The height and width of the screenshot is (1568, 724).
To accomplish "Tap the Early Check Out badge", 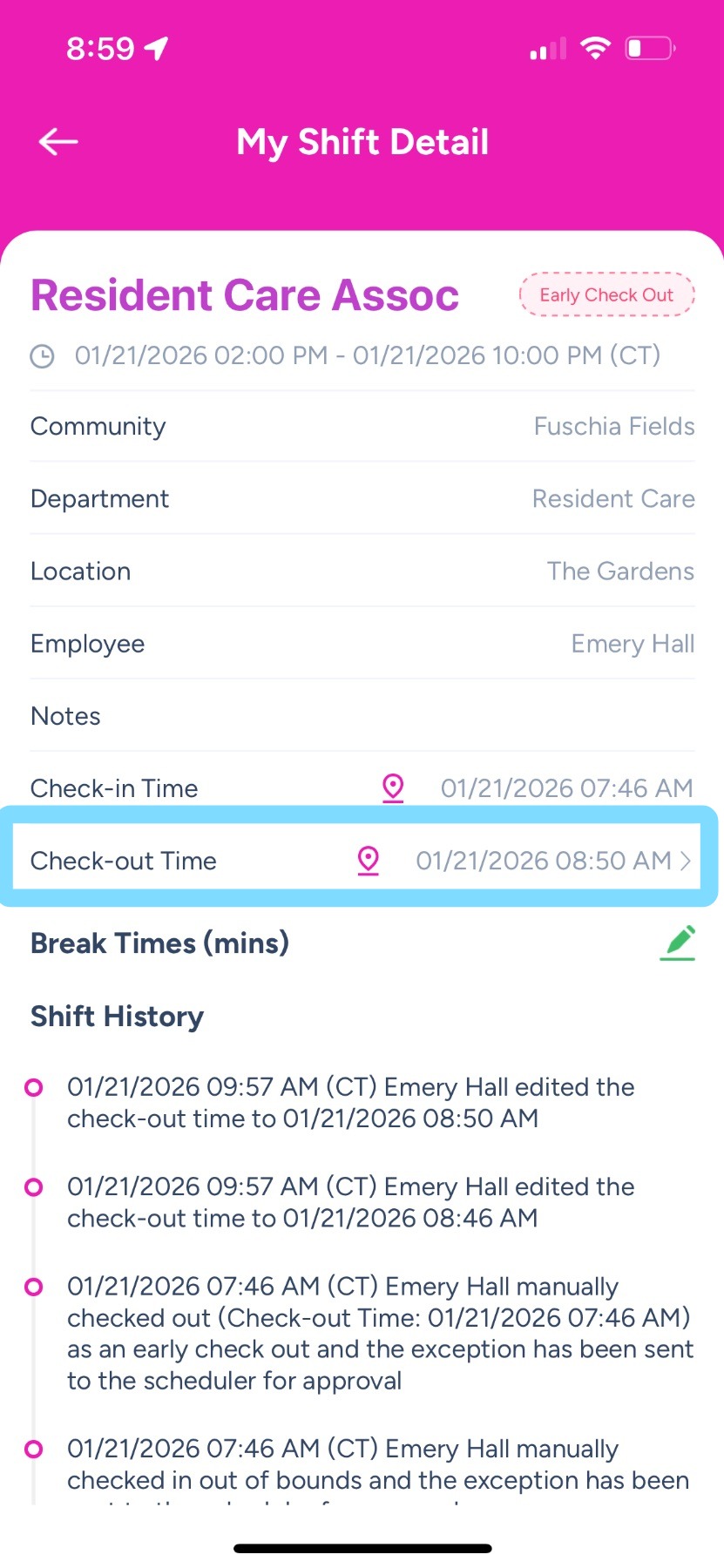I will coord(606,295).
